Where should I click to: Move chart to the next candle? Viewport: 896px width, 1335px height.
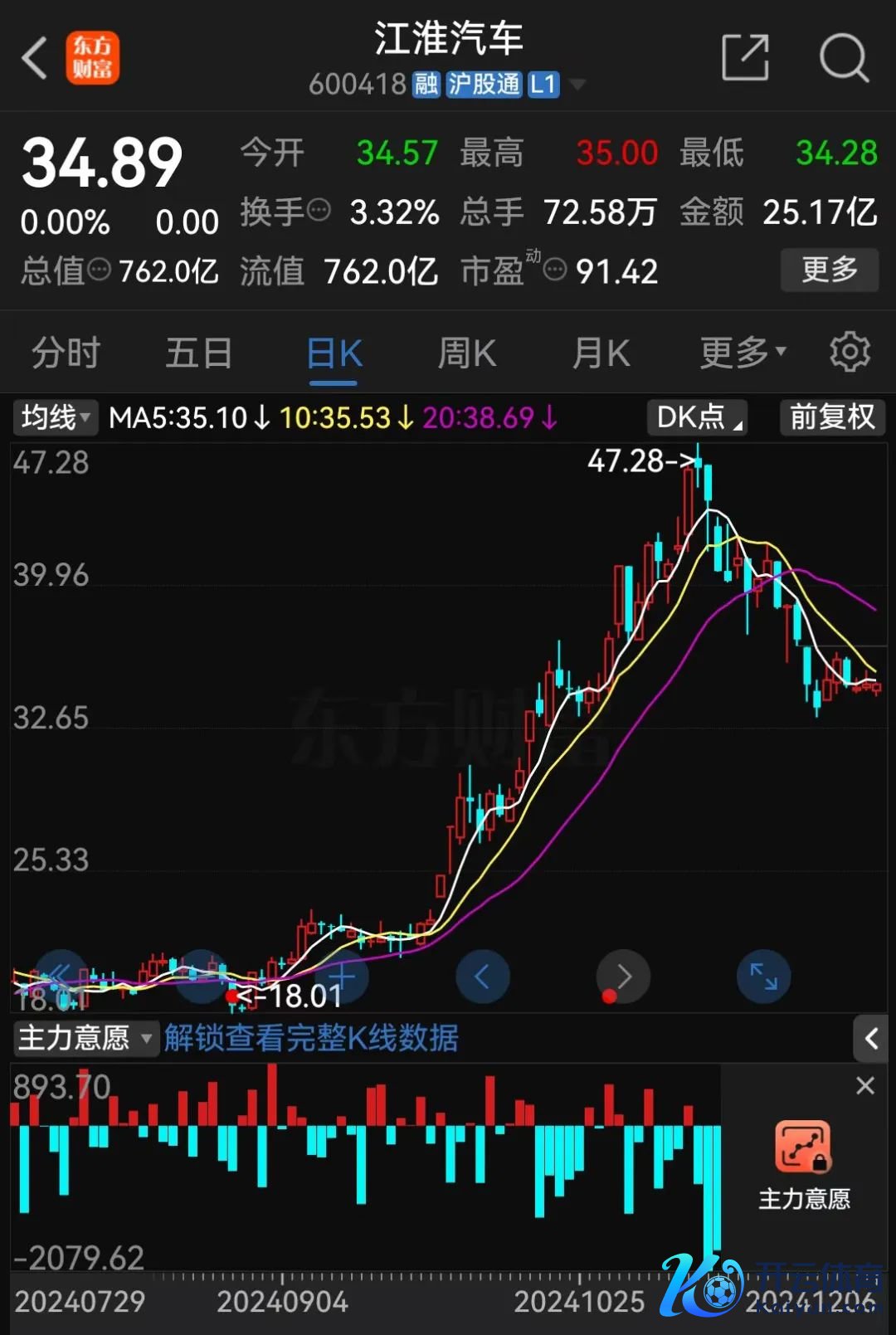pos(623,977)
